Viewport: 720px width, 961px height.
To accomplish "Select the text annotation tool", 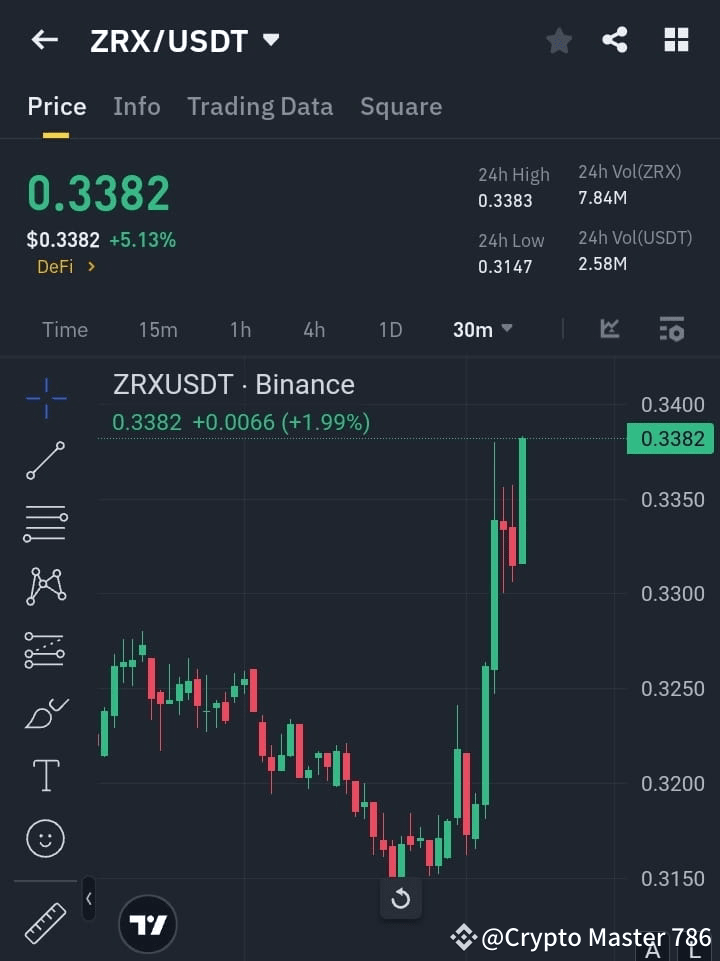I will 44,775.
